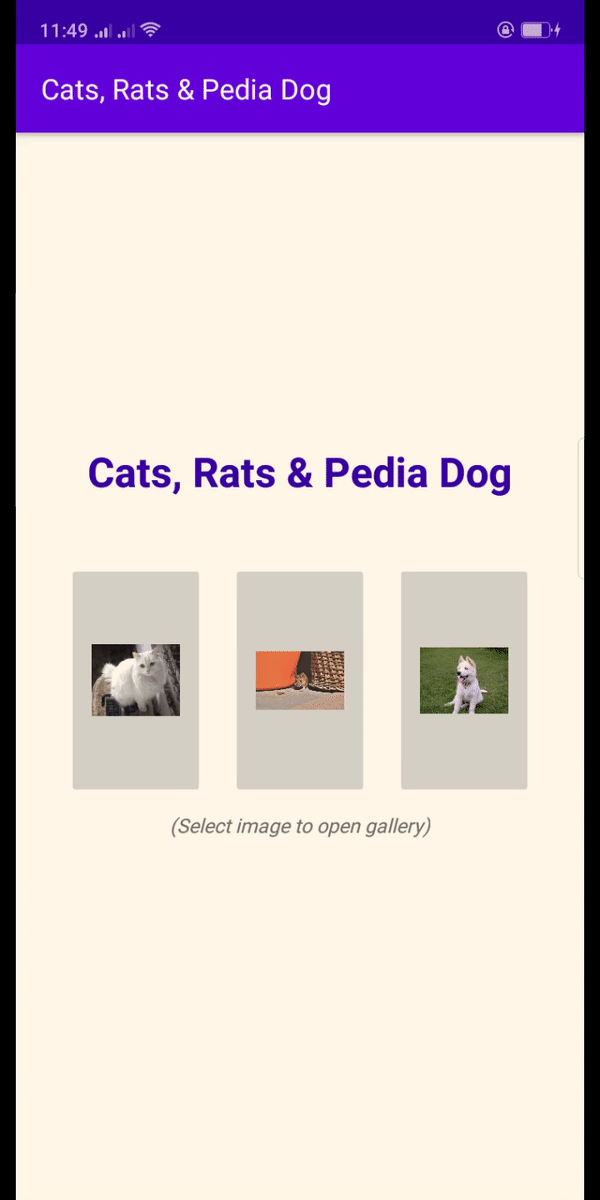Open the cat image gallery
The image size is (600, 1200).
tap(136, 680)
